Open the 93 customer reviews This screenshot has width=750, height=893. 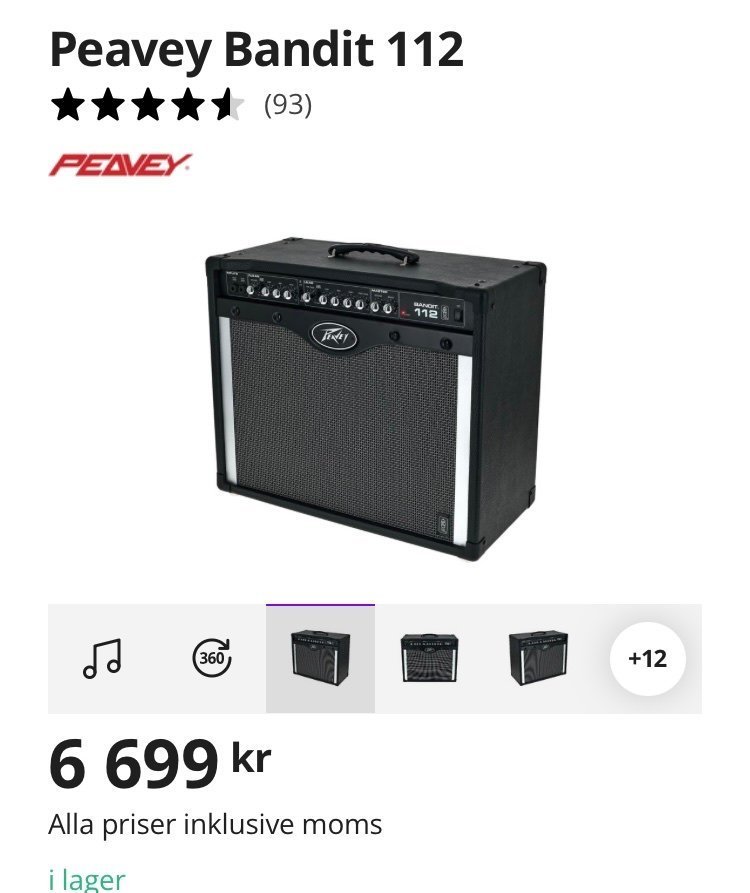(x=287, y=104)
